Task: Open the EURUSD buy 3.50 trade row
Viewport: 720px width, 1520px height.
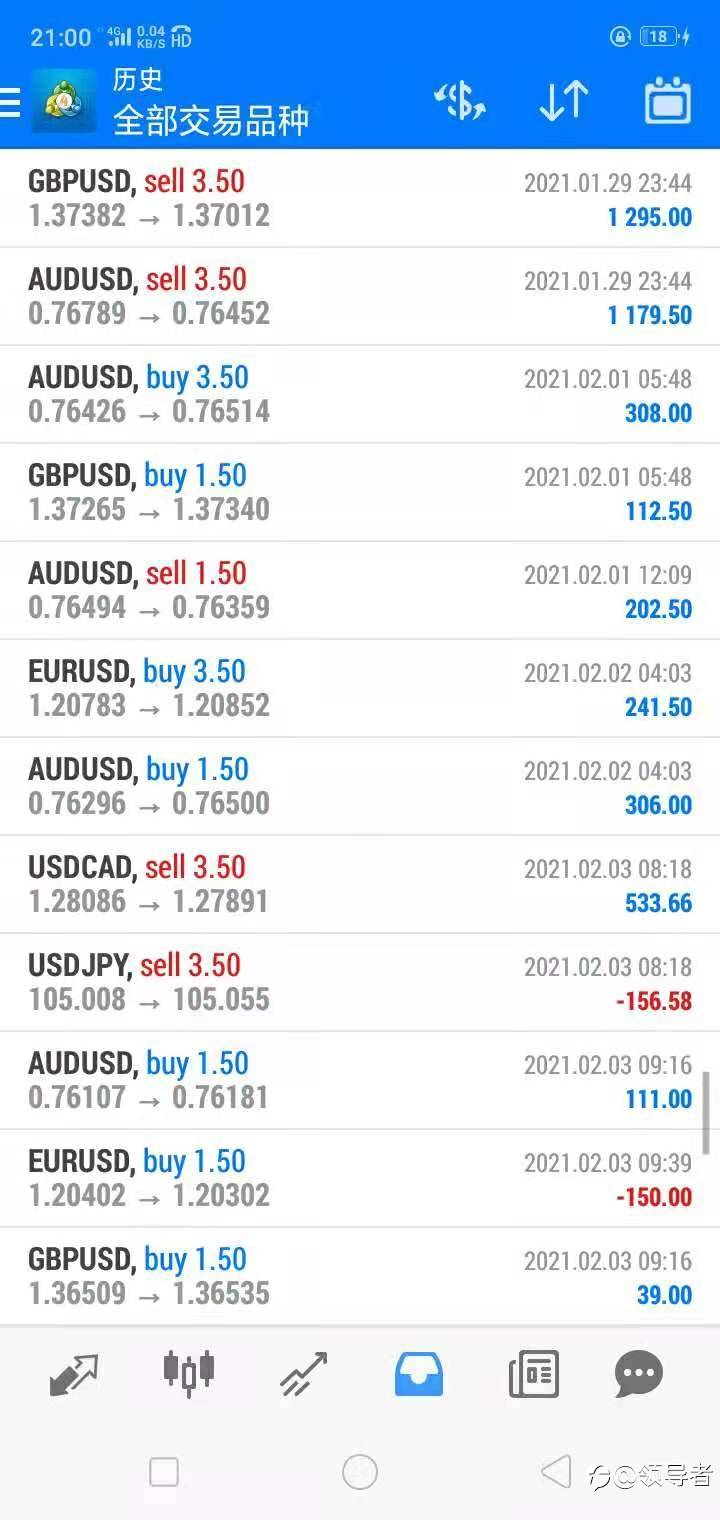Action: click(x=360, y=688)
